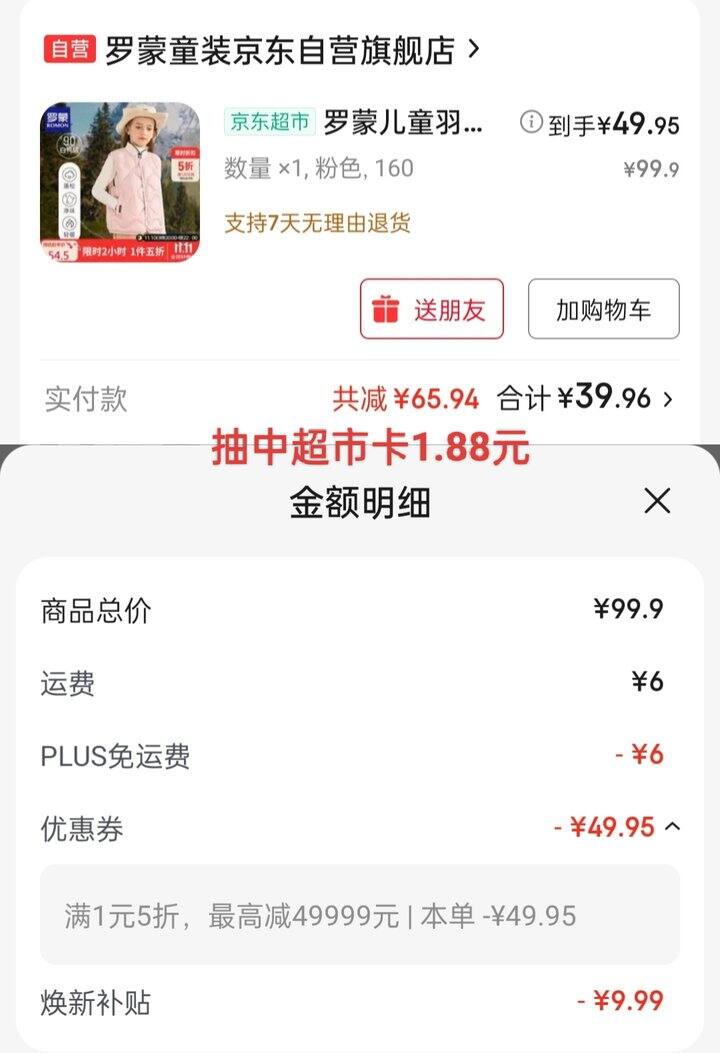This screenshot has width=720, height=1053.
Task: Open the 罗蒙儿童羽绒 product thumbnail
Action: click(x=120, y=183)
